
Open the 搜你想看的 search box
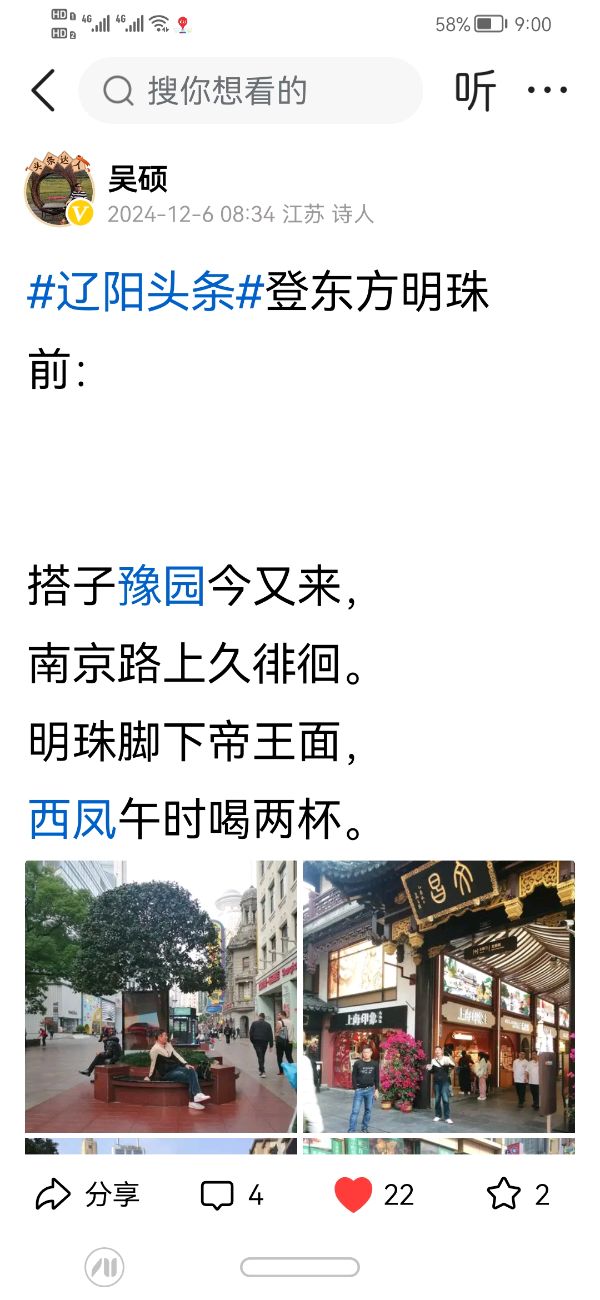(x=250, y=91)
